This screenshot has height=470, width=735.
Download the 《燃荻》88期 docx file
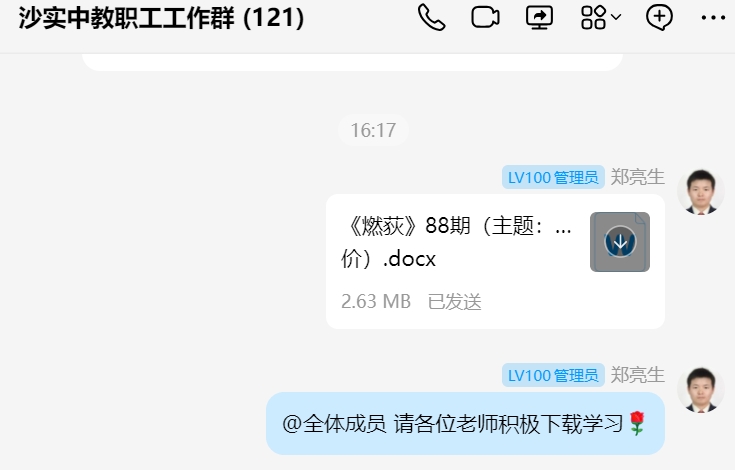pos(620,242)
